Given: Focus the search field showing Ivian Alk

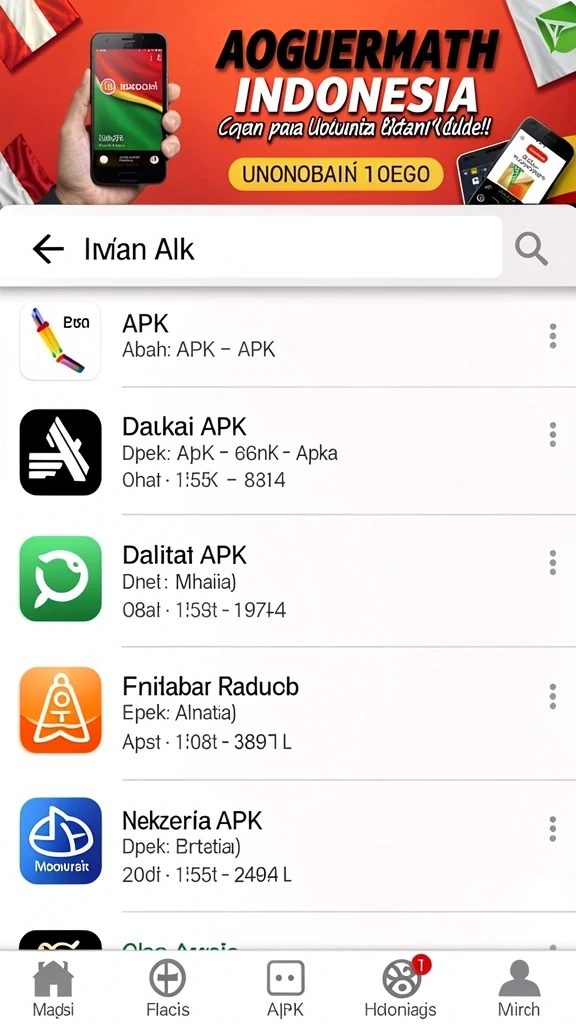Looking at the screenshot, I should [x=251, y=248].
